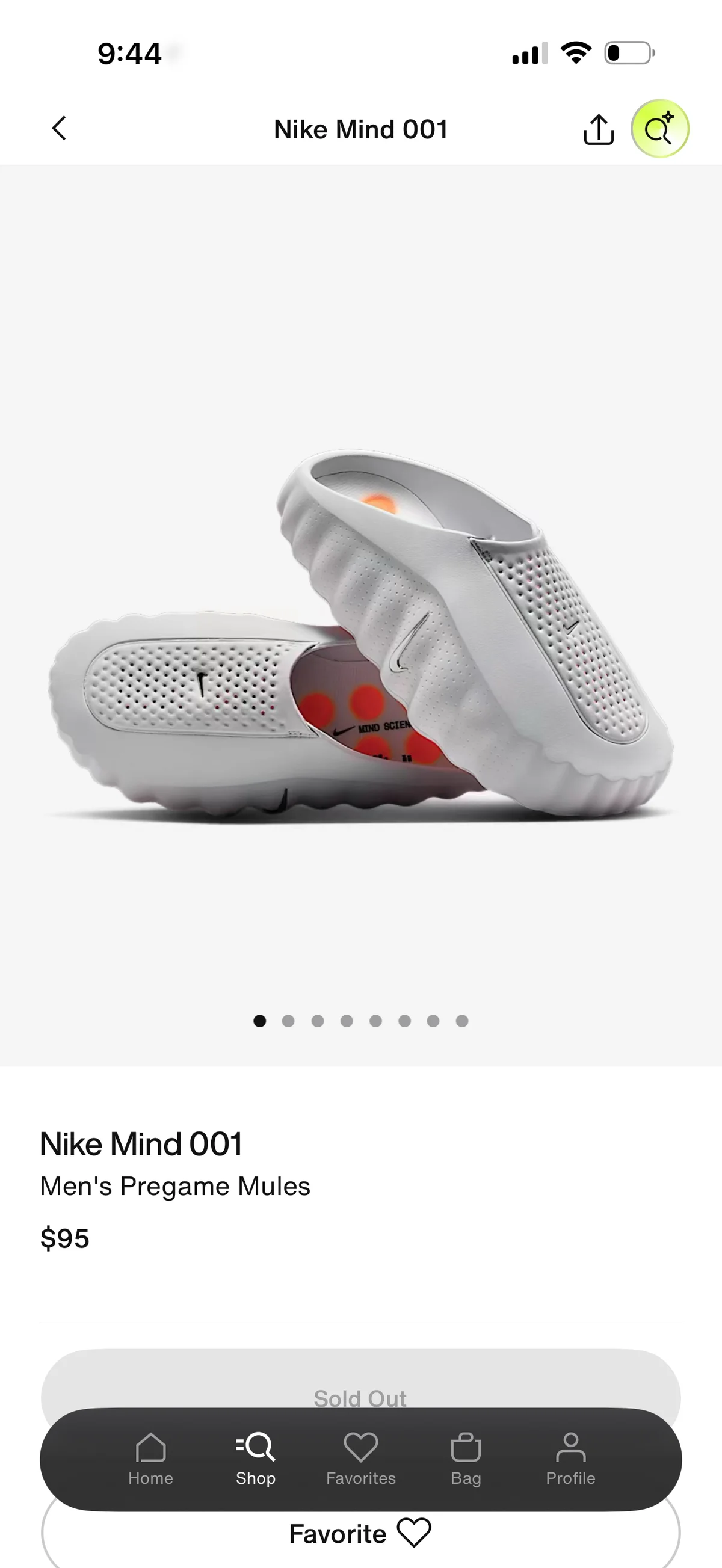
Task: Switch to the Home tab
Action: pyautogui.click(x=150, y=1459)
